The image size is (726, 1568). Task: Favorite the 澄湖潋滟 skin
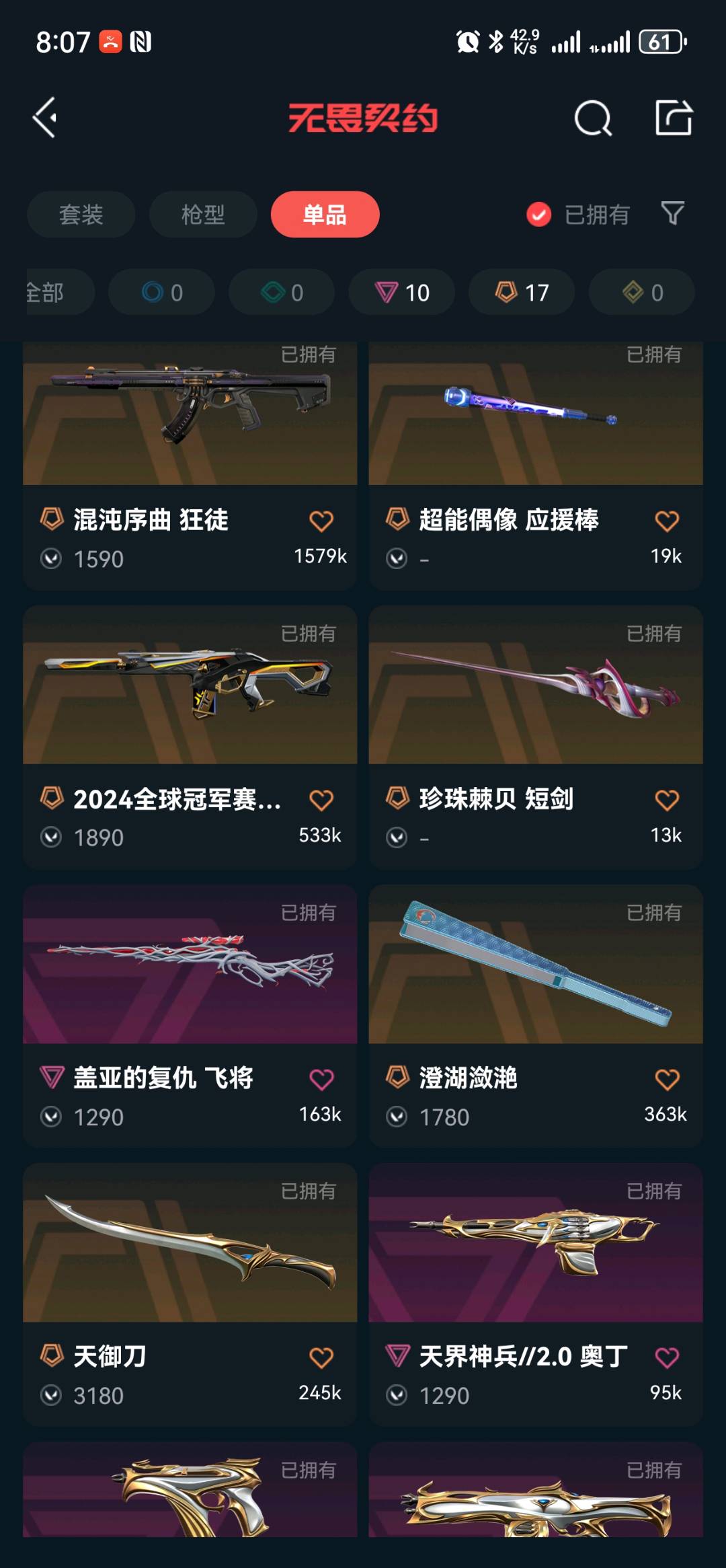pos(667,1079)
